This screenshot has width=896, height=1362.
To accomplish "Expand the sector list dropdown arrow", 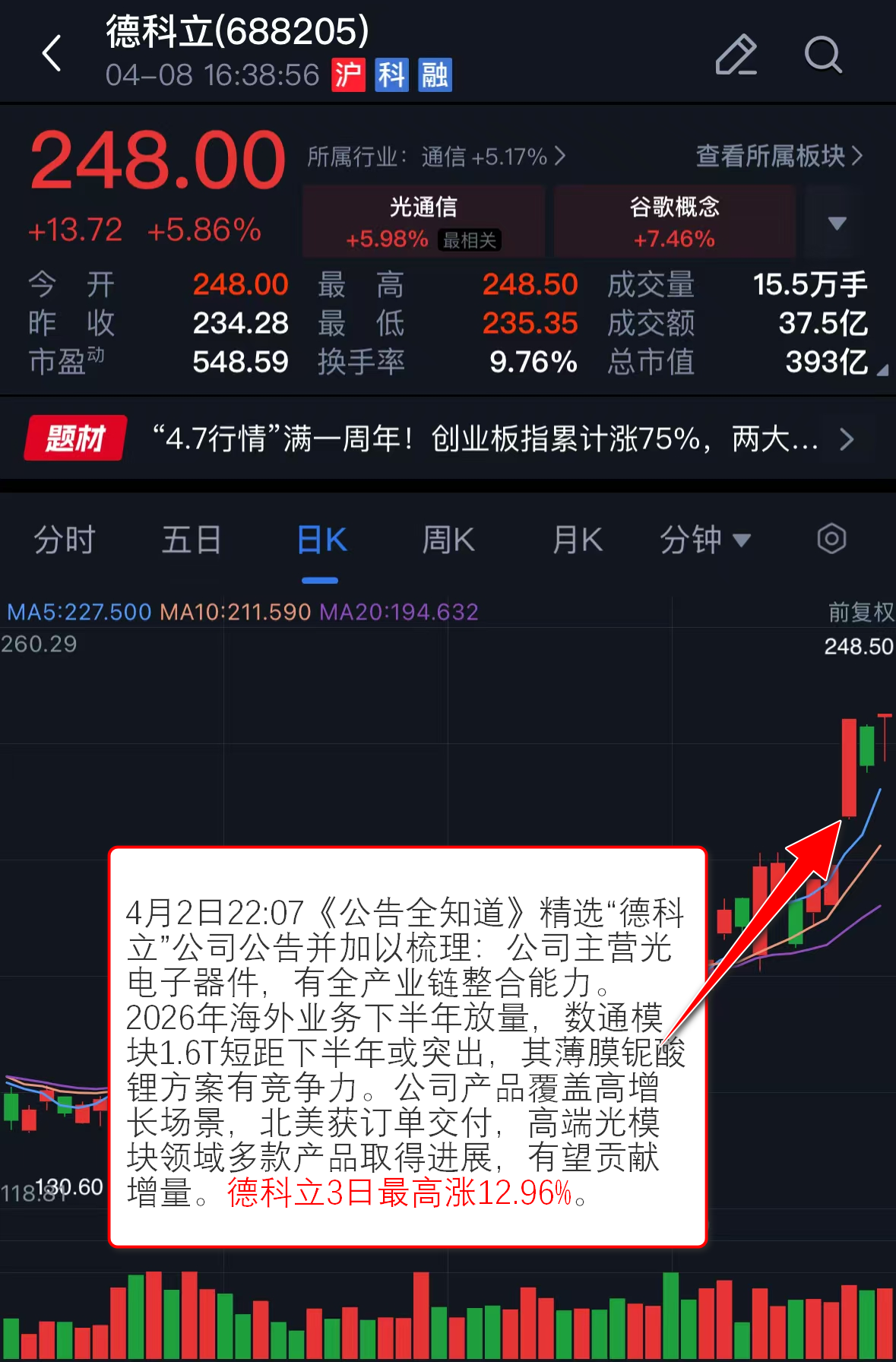I will pyautogui.click(x=837, y=223).
